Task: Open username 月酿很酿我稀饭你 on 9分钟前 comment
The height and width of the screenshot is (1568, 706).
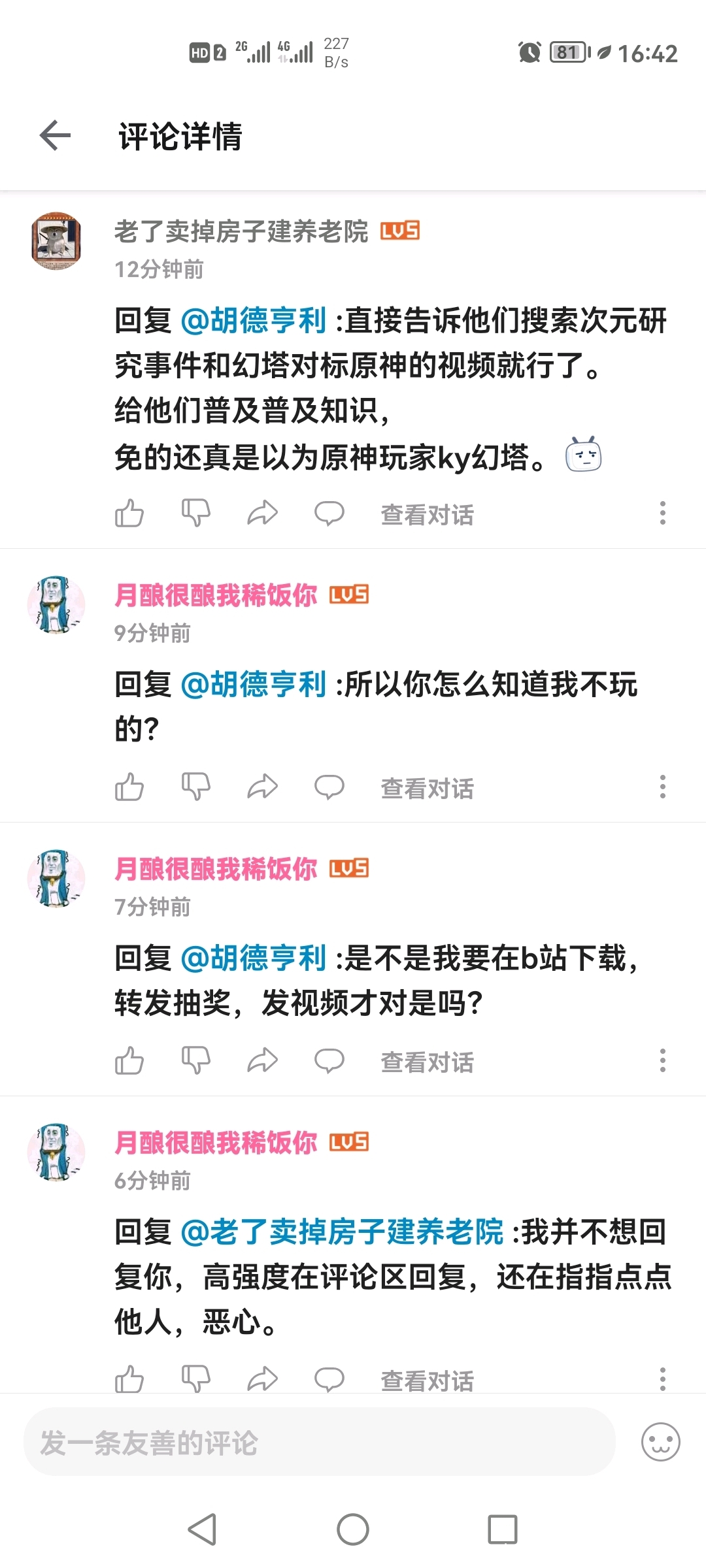Action: click(x=216, y=595)
